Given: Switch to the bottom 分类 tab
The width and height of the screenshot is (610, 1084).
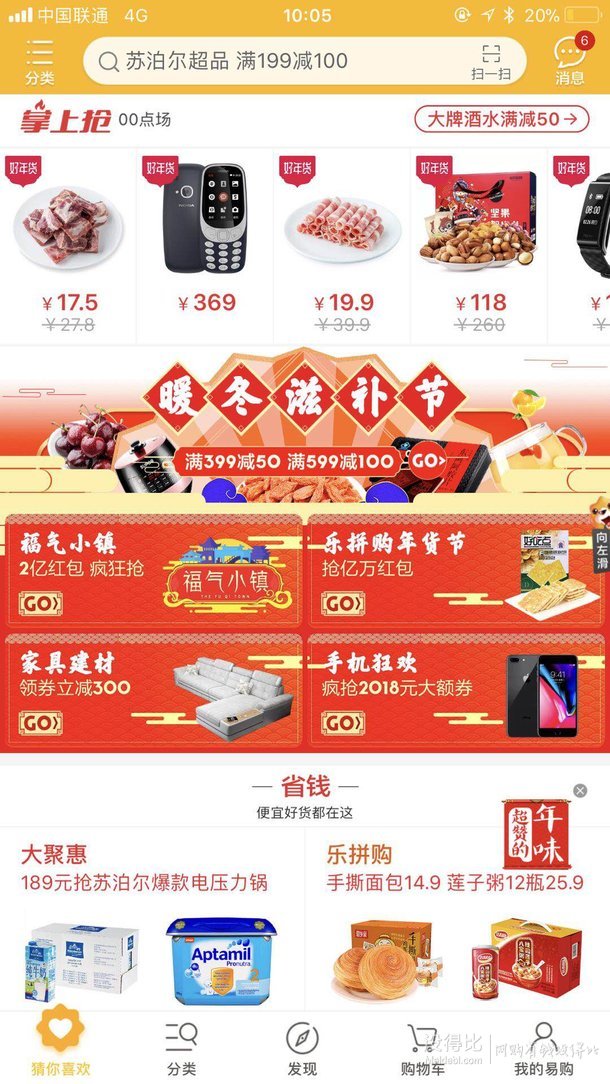Looking at the screenshot, I should coord(181,1048).
